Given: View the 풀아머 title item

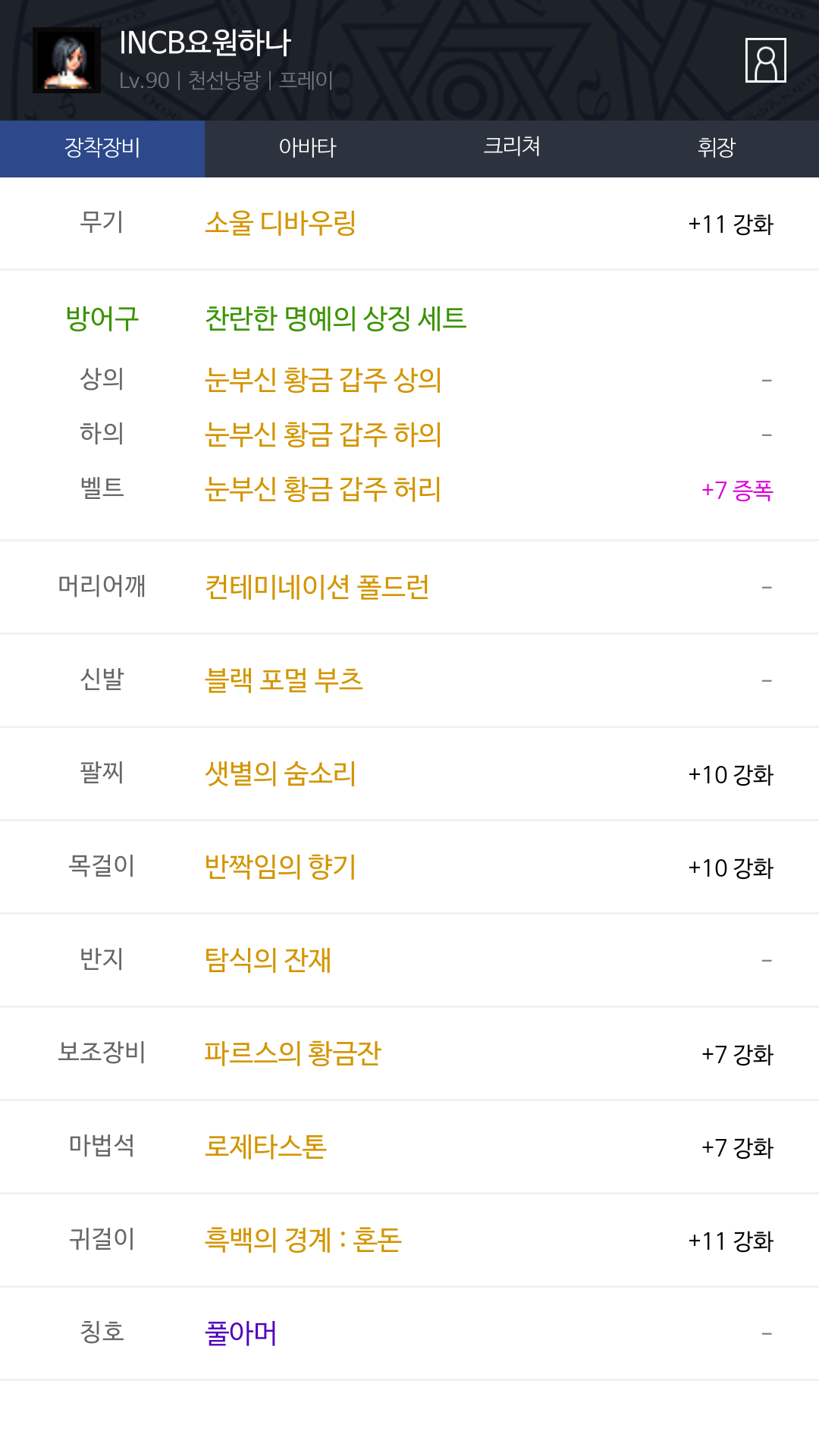Looking at the screenshot, I should [x=241, y=1333].
